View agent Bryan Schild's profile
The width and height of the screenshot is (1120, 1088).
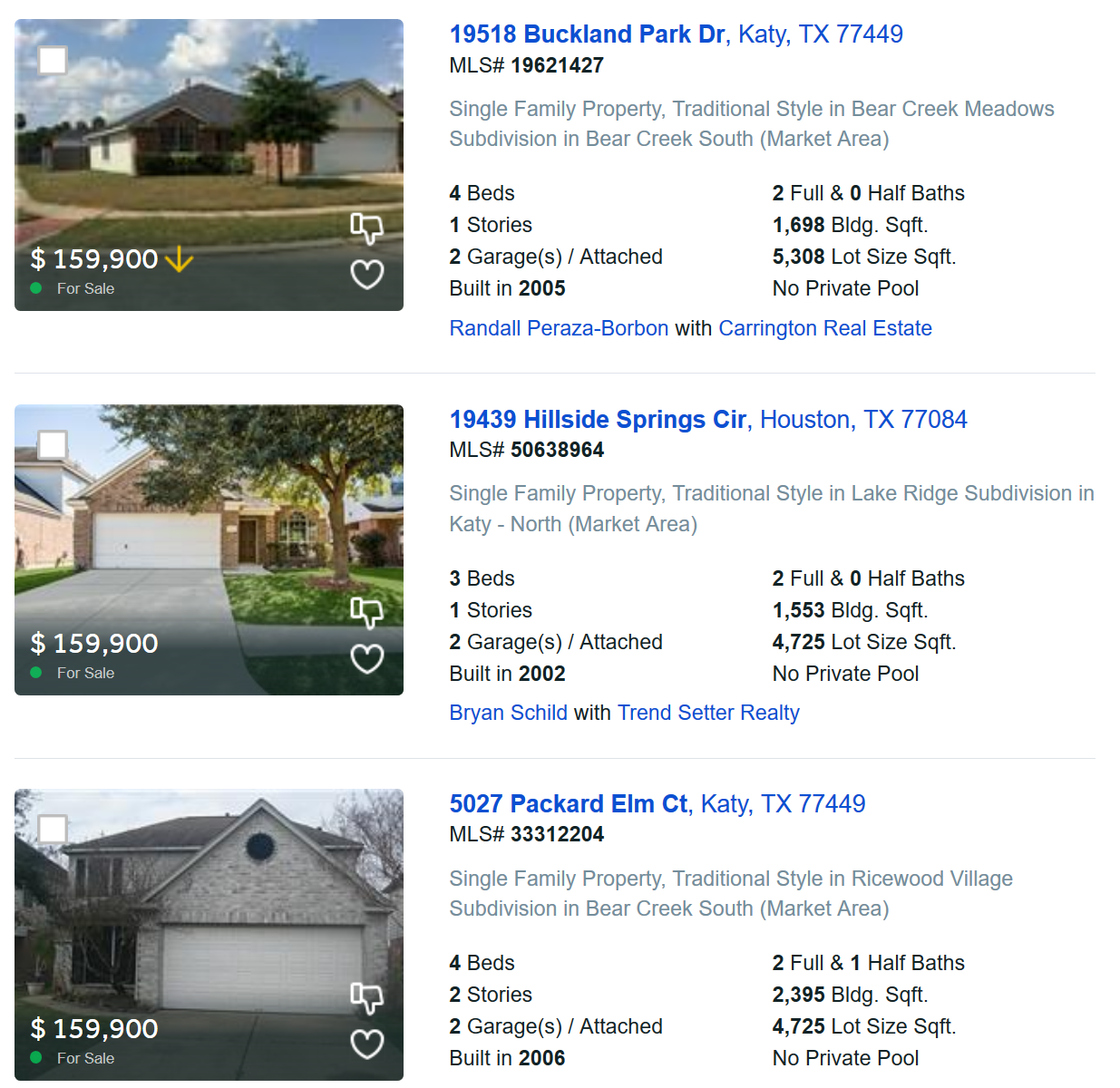click(x=508, y=713)
